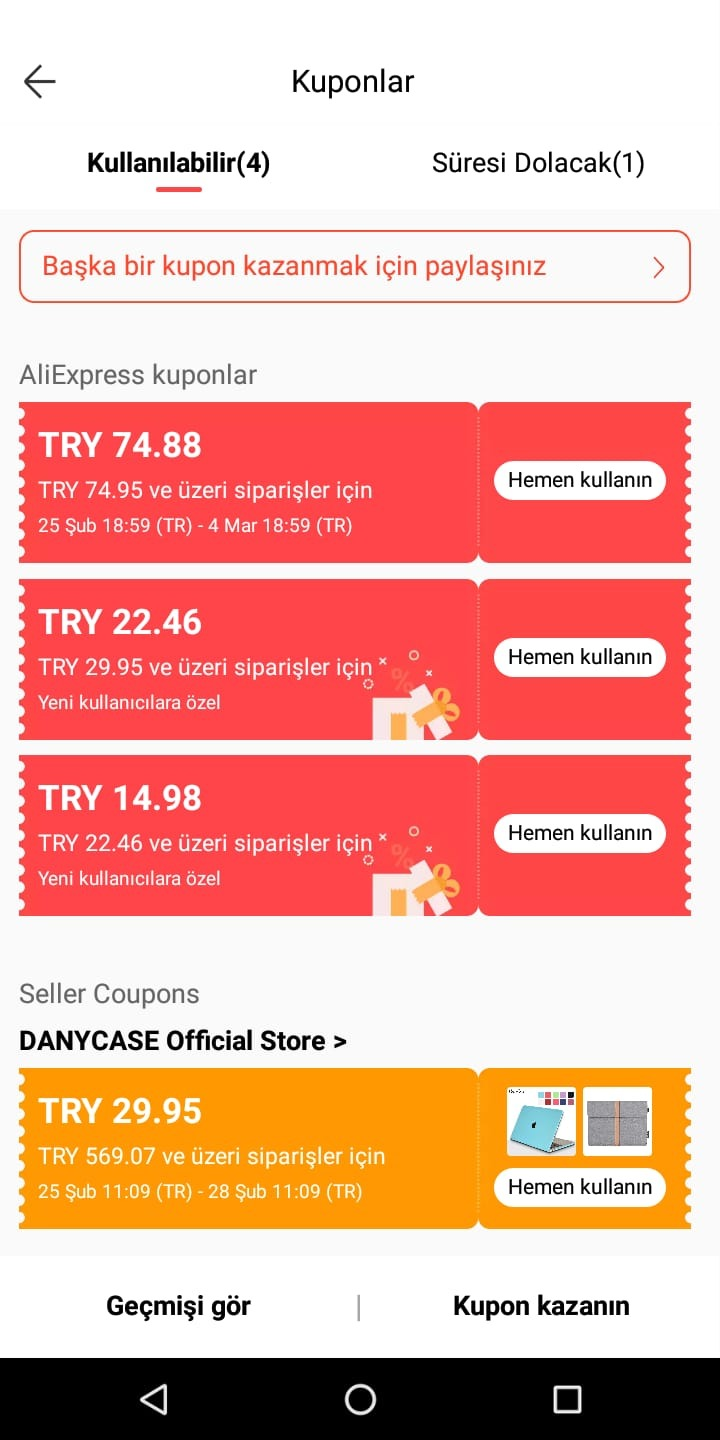Go back using the arrow icon
This screenshot has height=1440, width=720.
coord(40,82)
